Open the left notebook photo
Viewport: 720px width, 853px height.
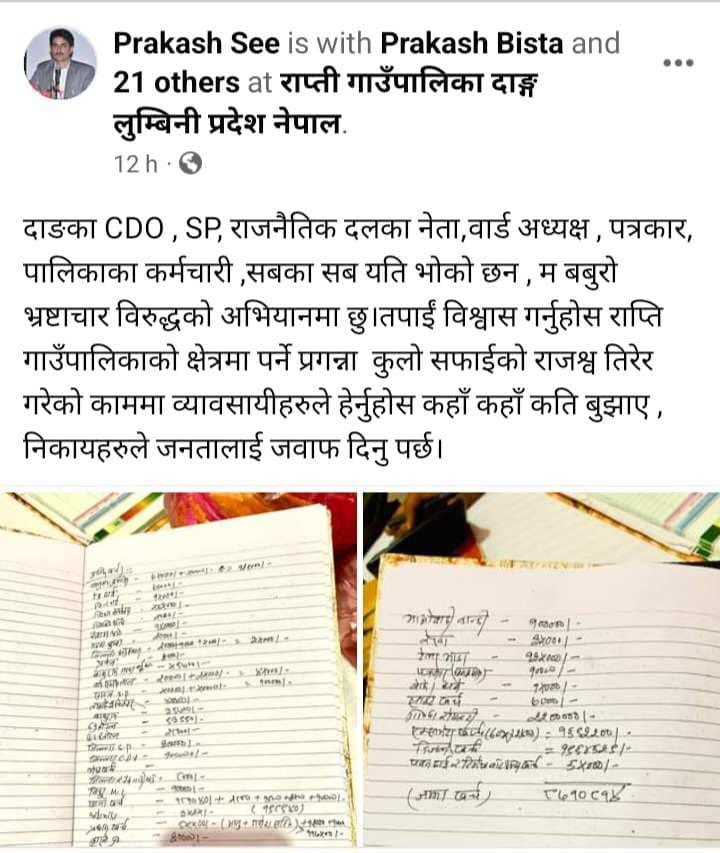coord(178,672)
